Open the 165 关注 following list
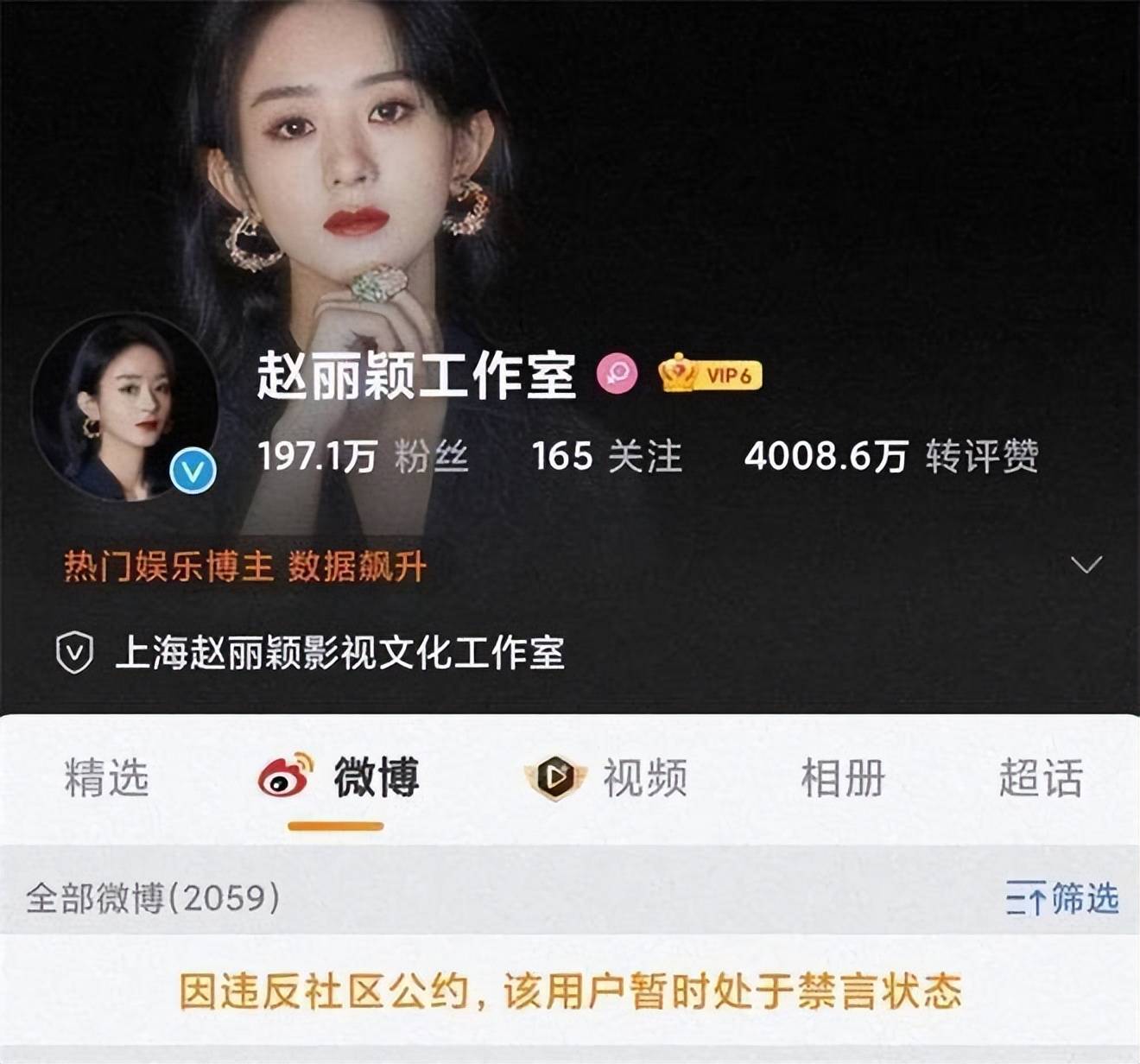This screenshot has width=1140, height=1064. click(606, 456)
